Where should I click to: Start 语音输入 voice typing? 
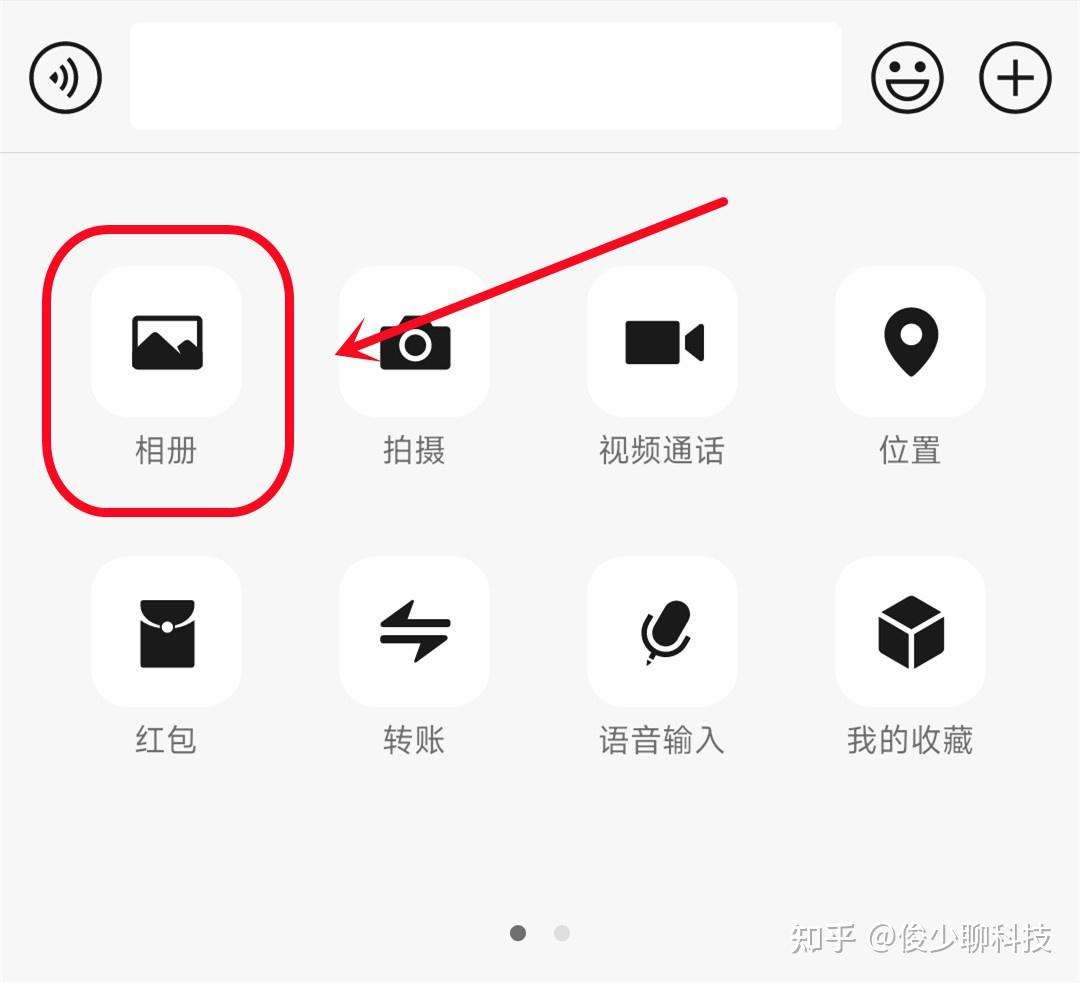[662, 632]
